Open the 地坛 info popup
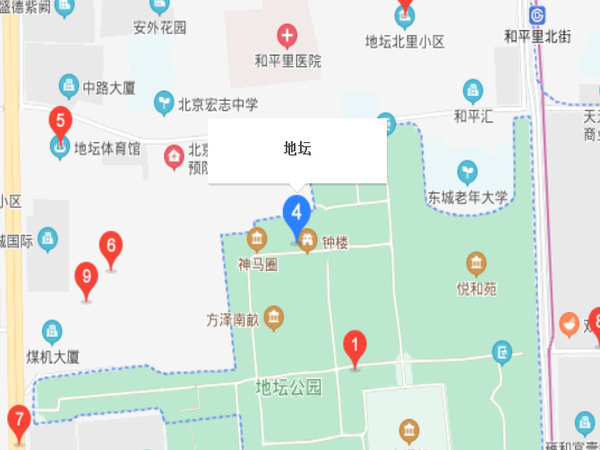 [297, 150]
